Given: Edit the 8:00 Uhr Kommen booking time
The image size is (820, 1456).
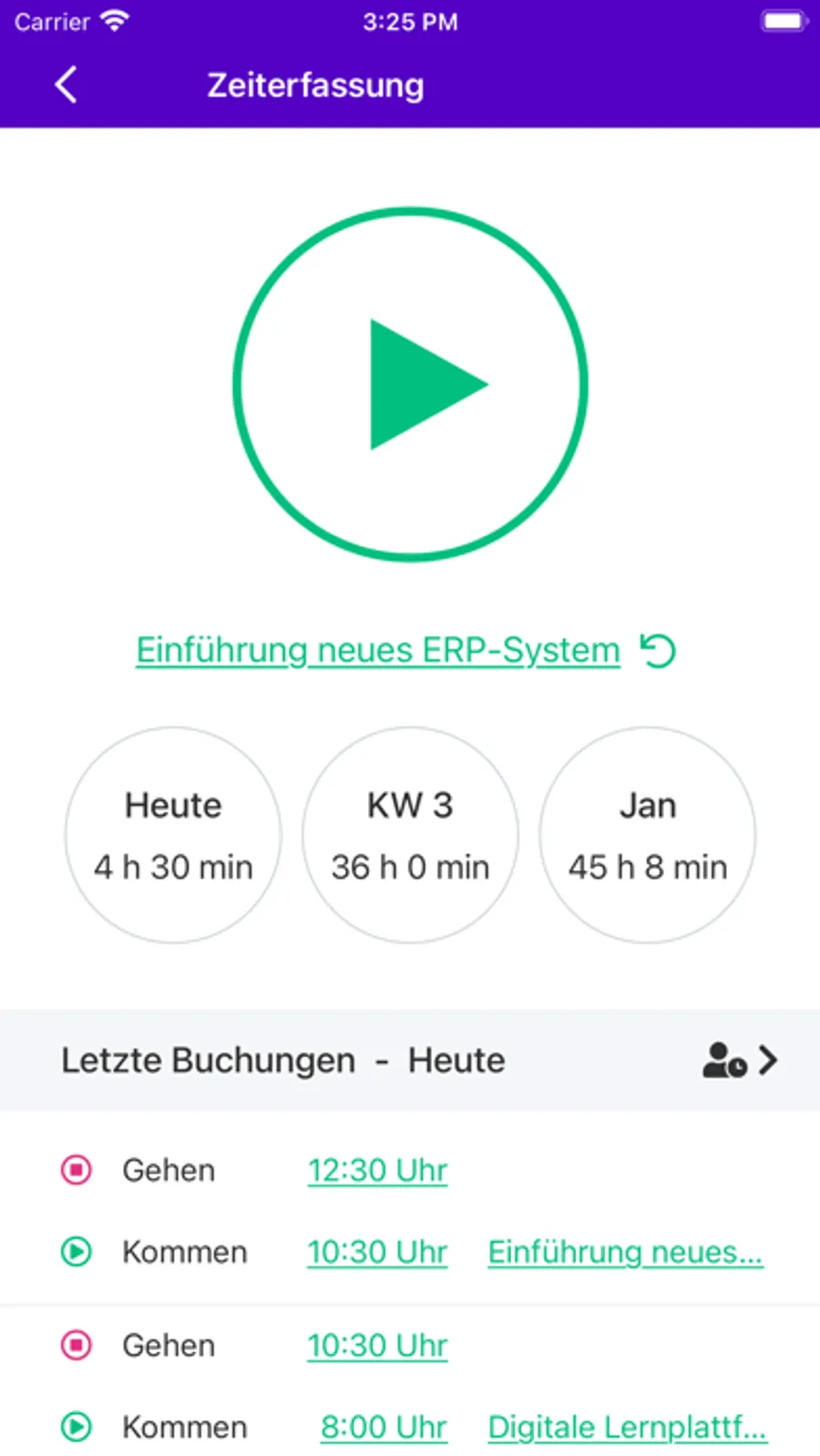Looking at the screenshot, I should [384, 1427].
